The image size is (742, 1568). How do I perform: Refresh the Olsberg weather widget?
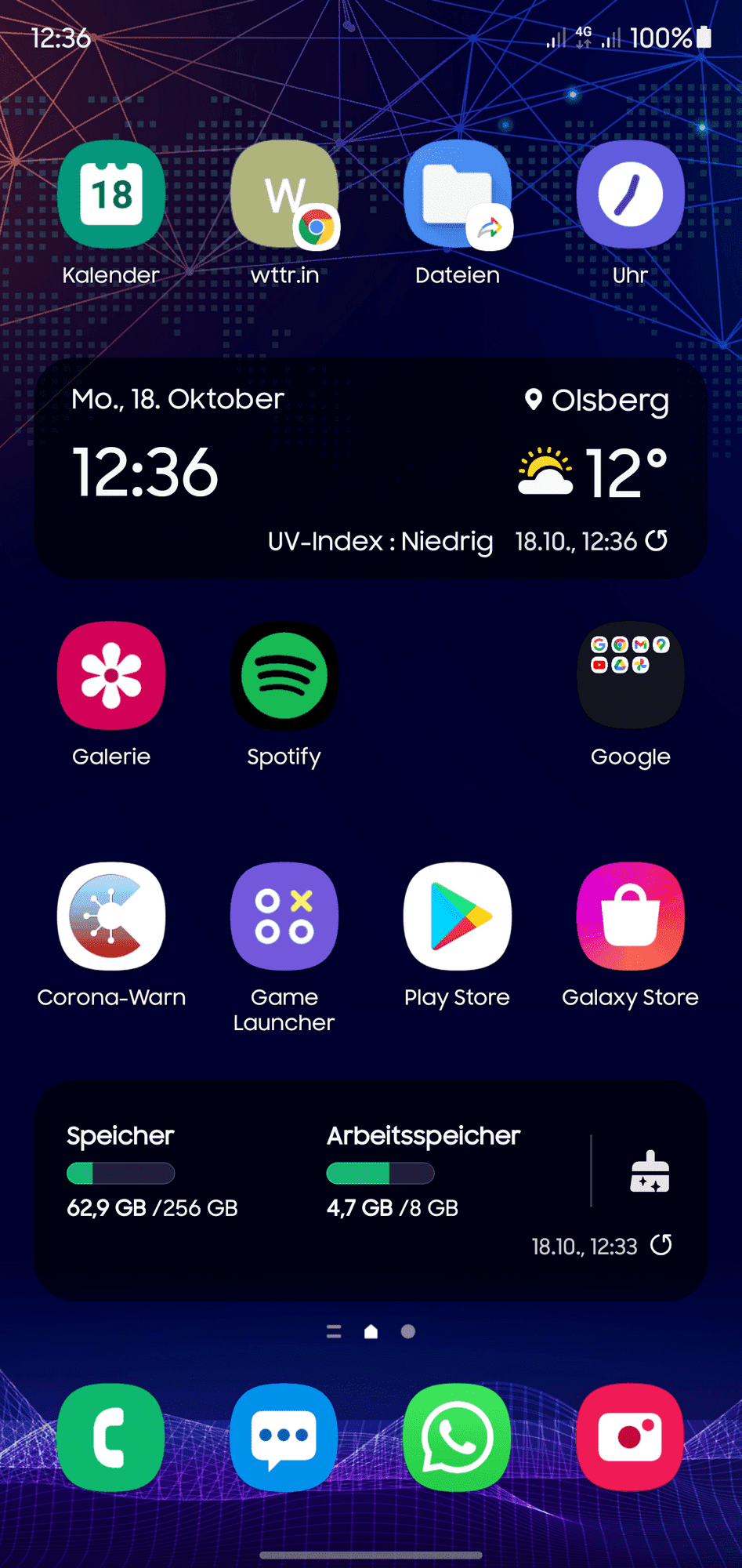657,540
